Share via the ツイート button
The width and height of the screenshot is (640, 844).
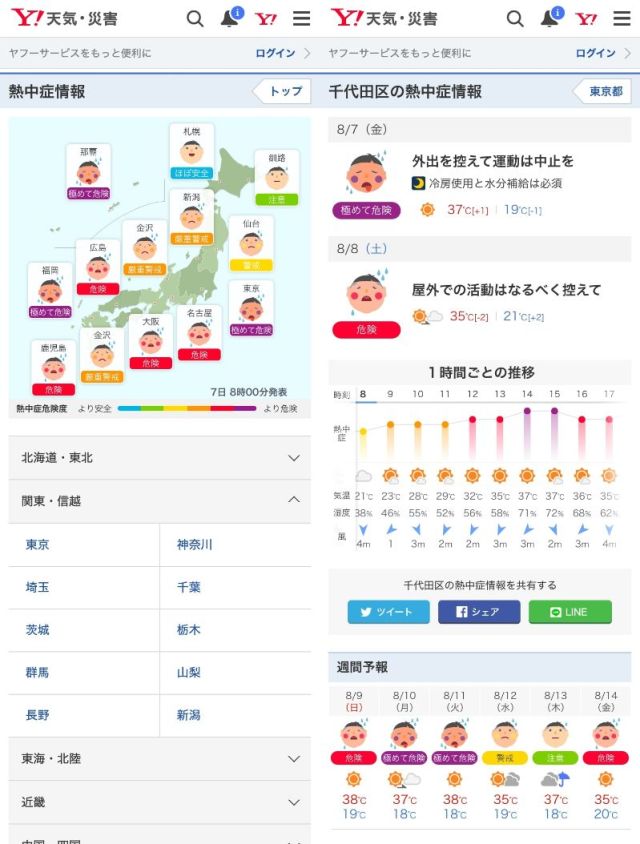click(x=388, y=612)
